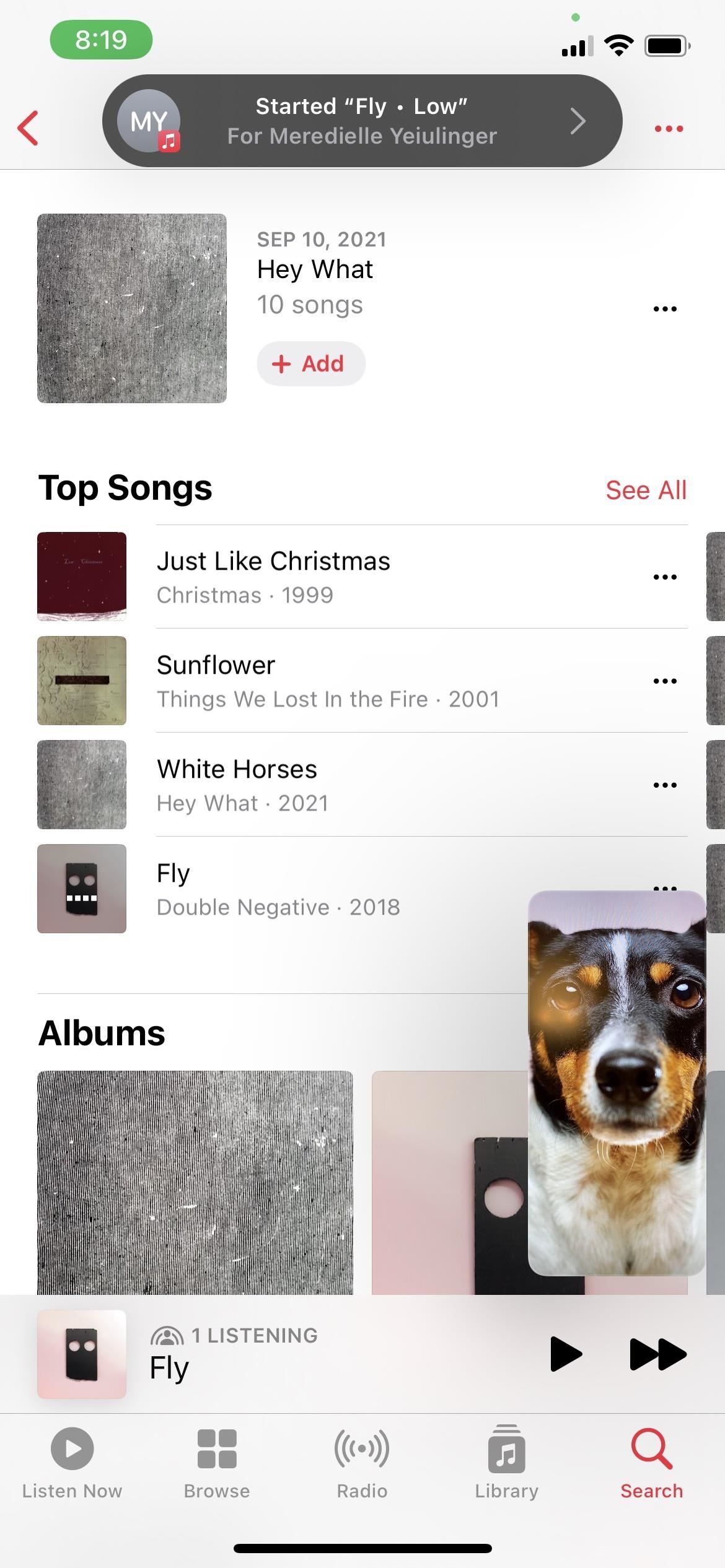
Task: Switch to the Browse tab
Action: point(217,1463)
